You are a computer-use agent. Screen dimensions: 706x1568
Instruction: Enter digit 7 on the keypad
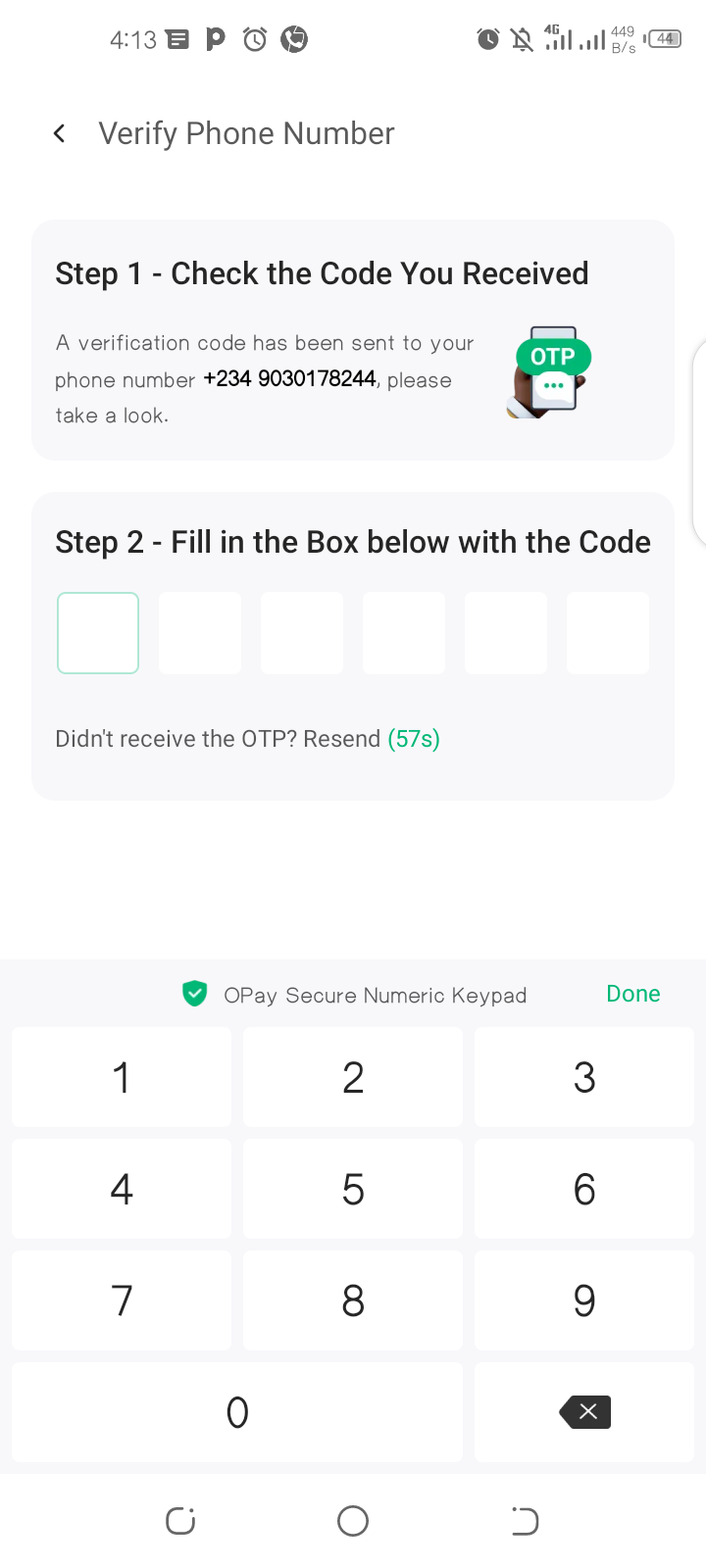[x=122, y=1301]
